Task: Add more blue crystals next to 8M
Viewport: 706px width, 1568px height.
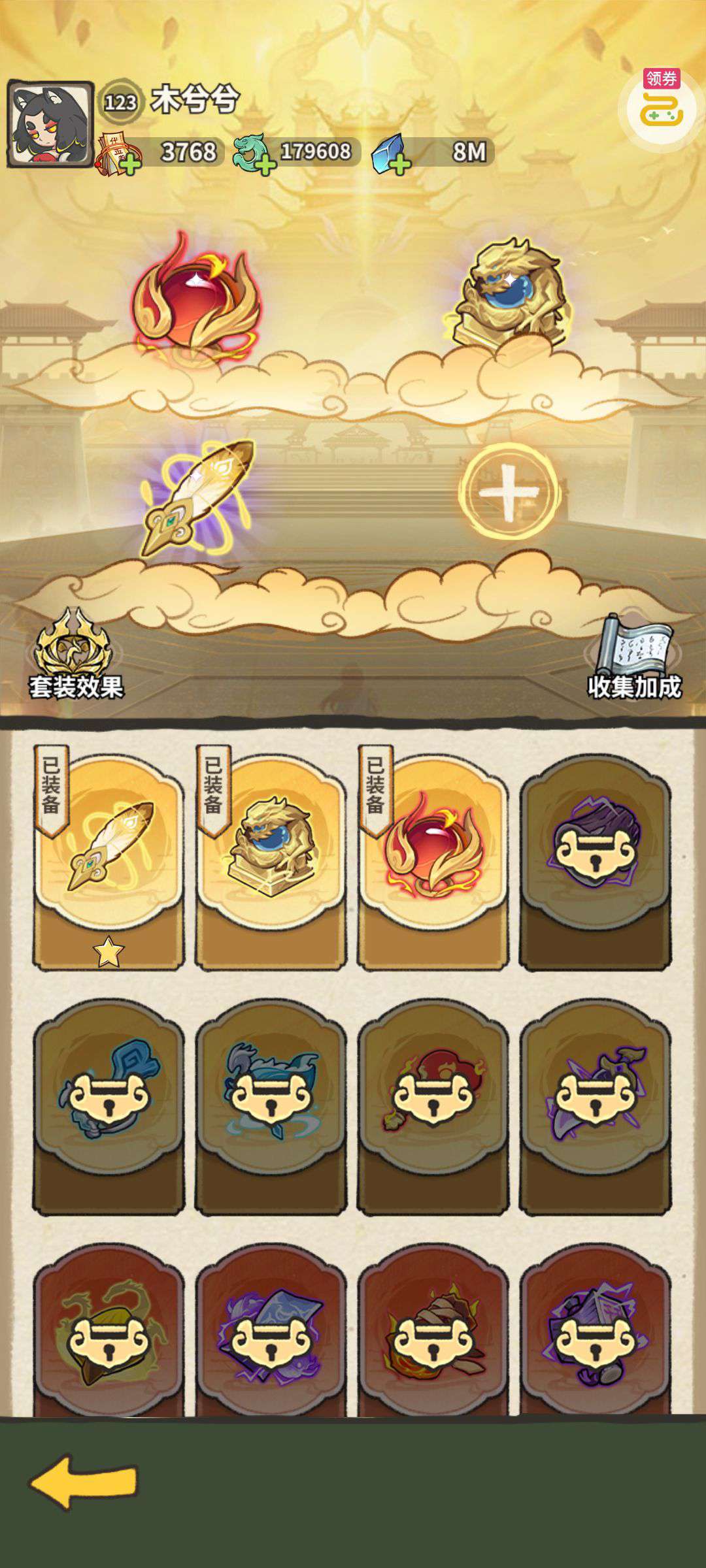Action: [x=399, y=165]
